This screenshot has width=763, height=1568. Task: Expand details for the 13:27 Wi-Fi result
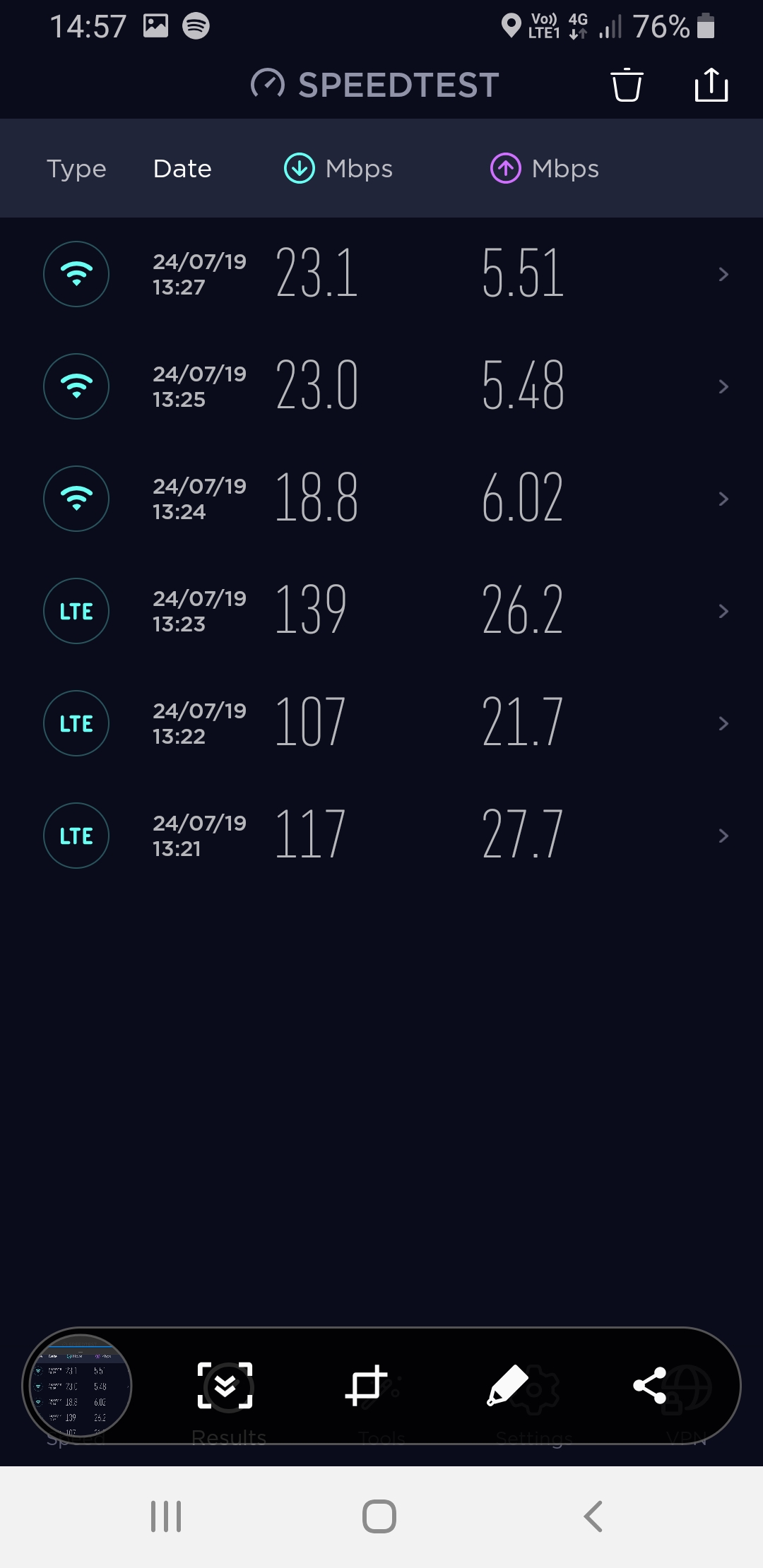[723, 274]
